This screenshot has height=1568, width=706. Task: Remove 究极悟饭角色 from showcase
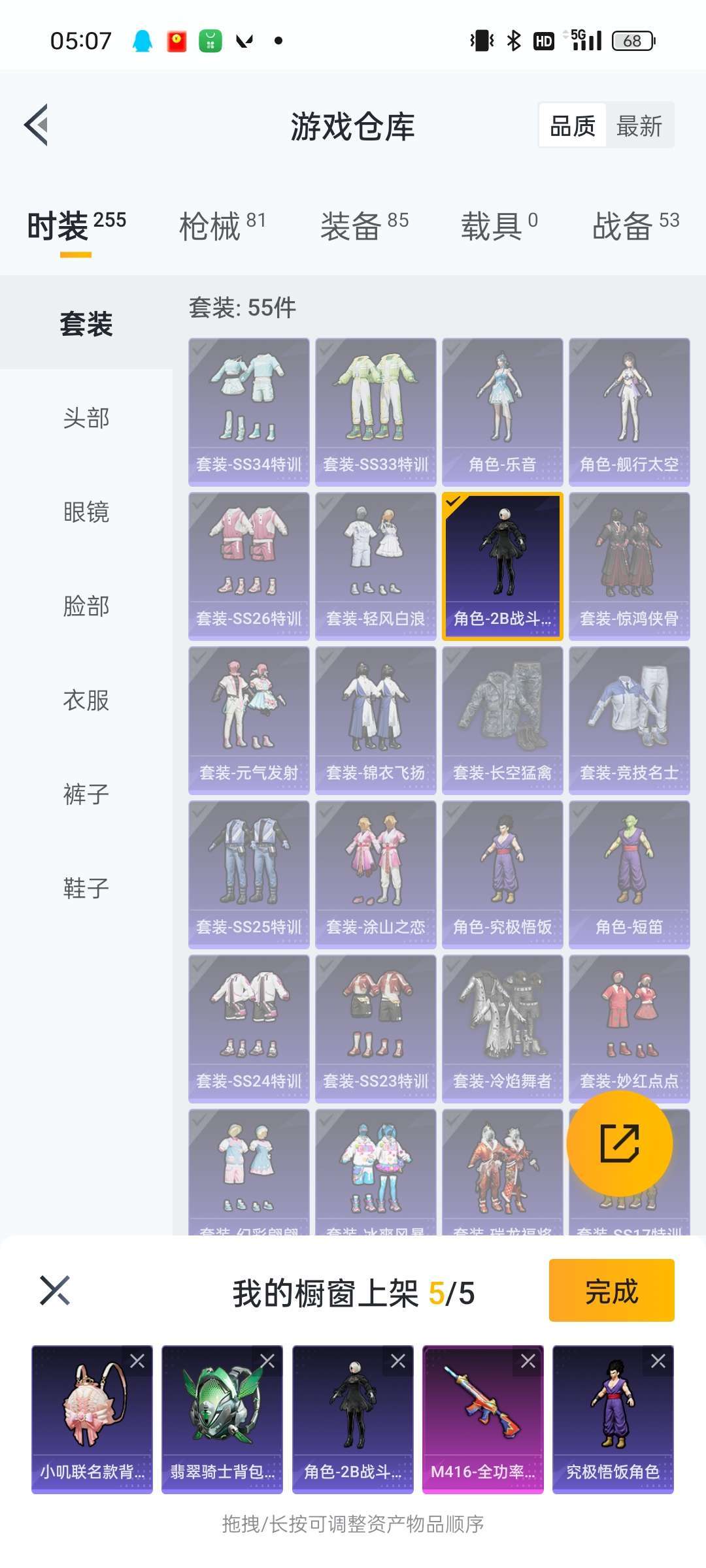658,1361
